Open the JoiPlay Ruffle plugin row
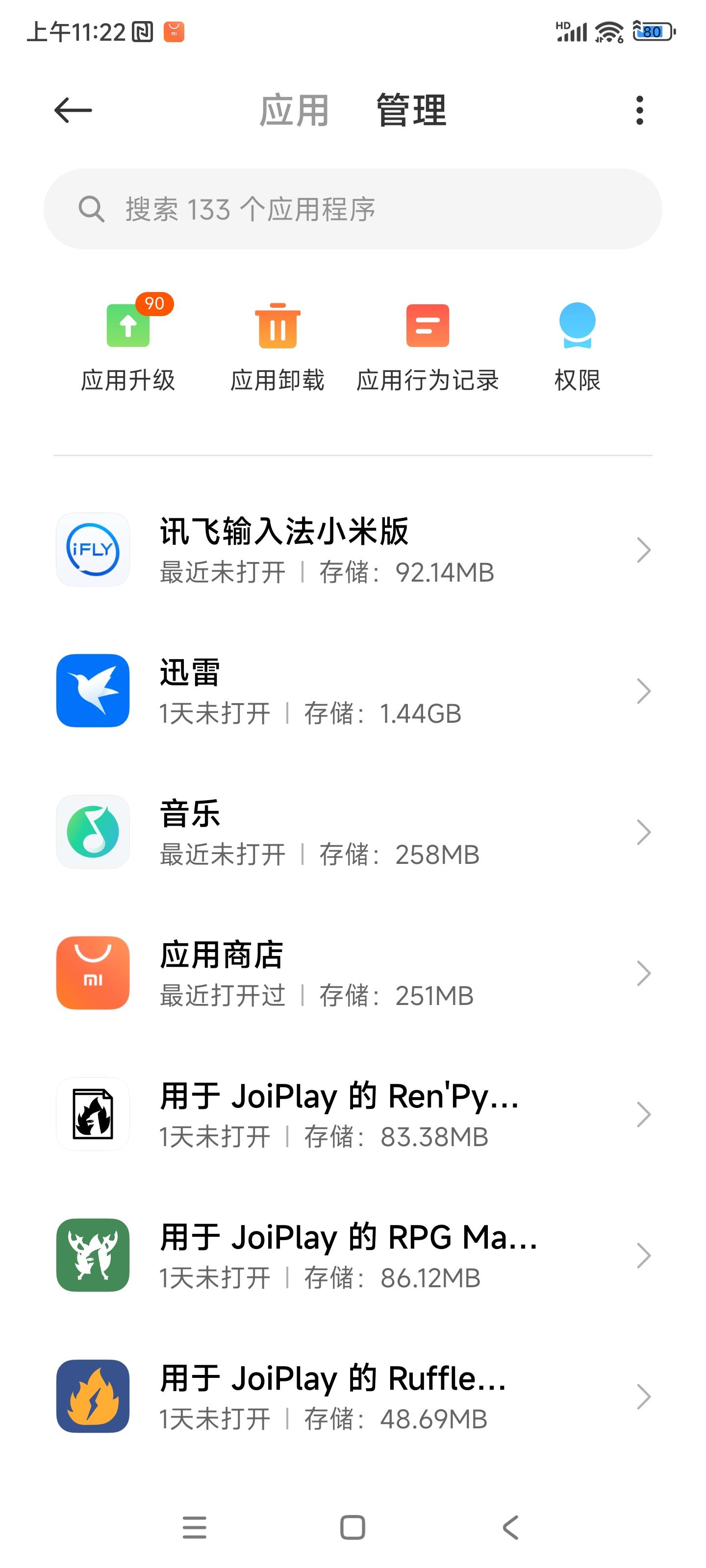The image size is (706, 1568). point(353,1397)
